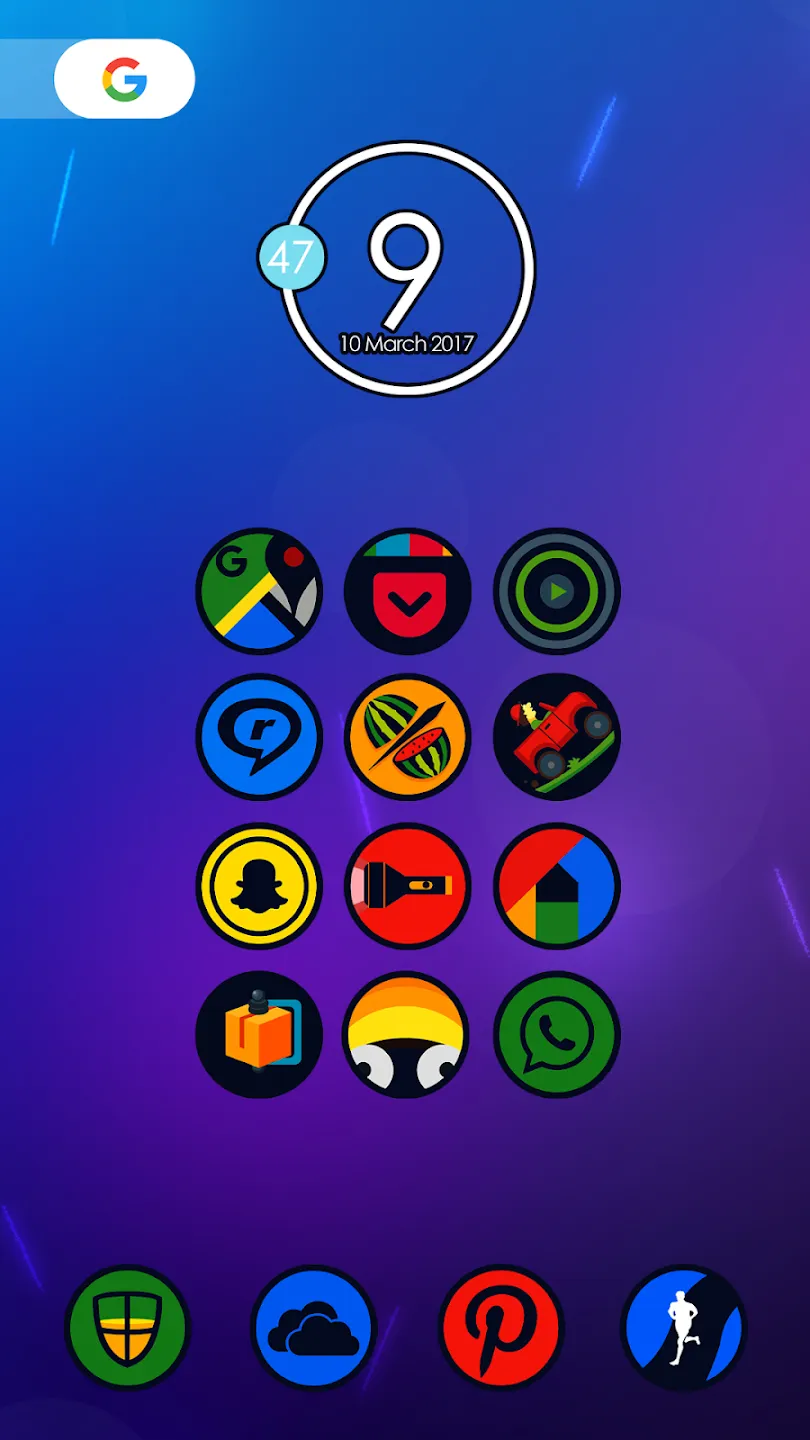Open the green play button music app

click(x=557, y=591)
